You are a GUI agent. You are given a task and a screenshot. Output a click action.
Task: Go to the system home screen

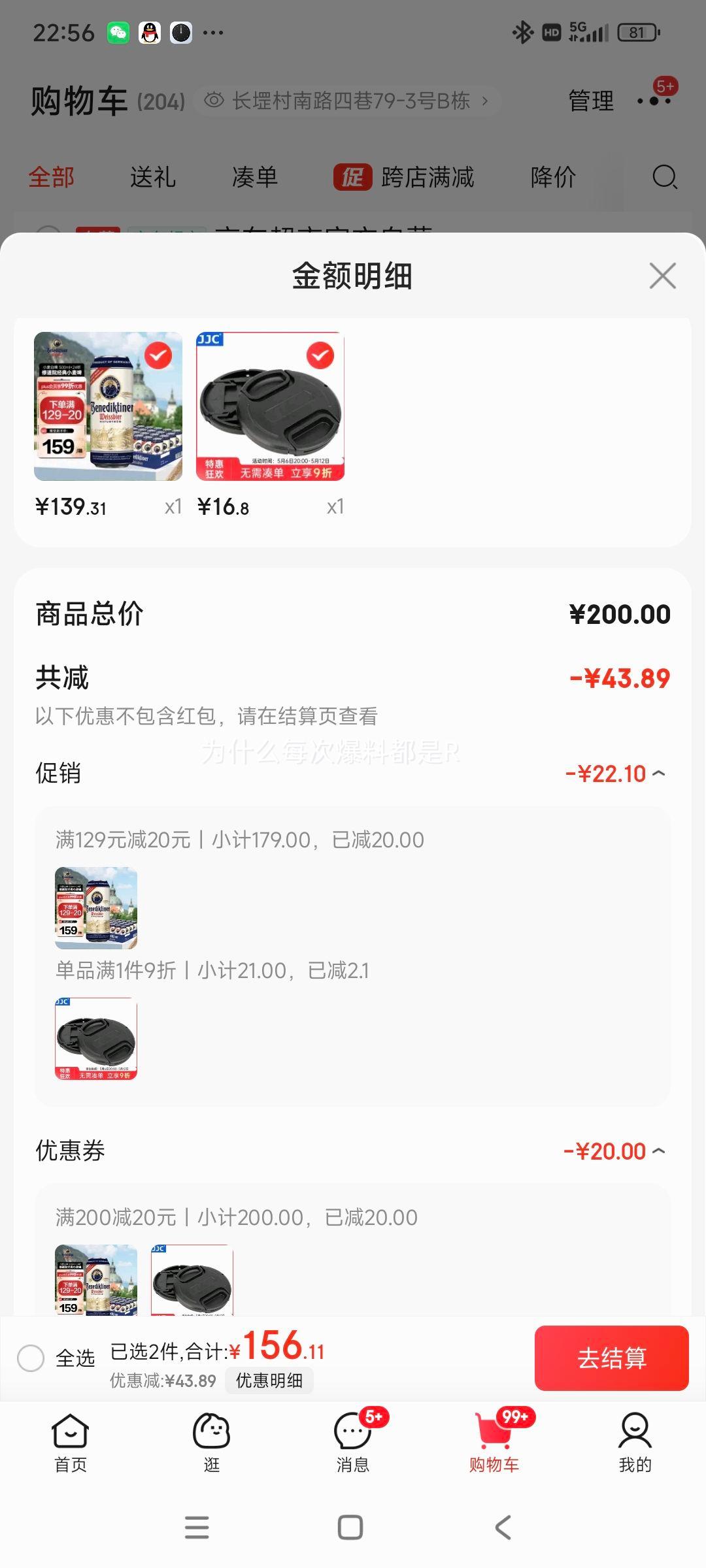[350, 1527]
